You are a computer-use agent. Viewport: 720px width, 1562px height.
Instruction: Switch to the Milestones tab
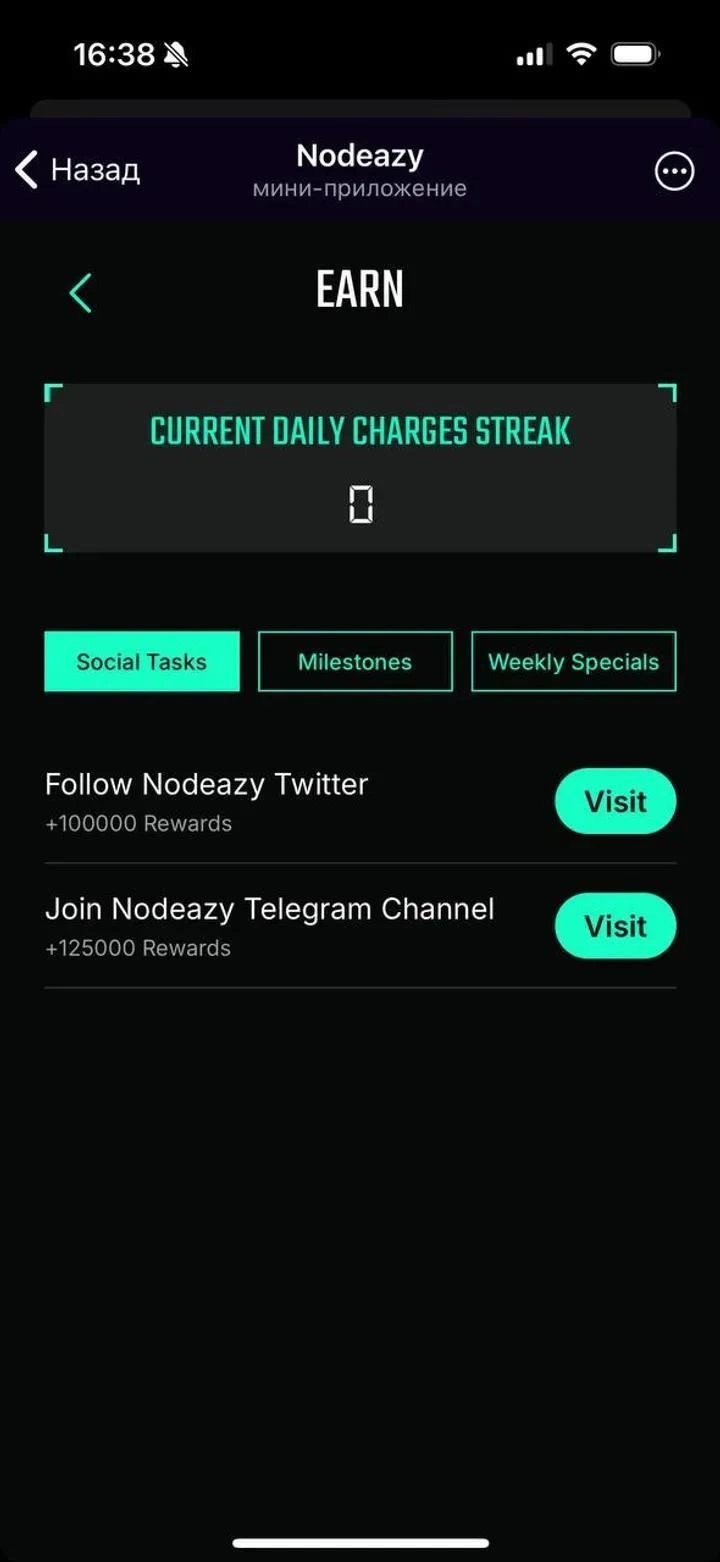coord(355,661)
